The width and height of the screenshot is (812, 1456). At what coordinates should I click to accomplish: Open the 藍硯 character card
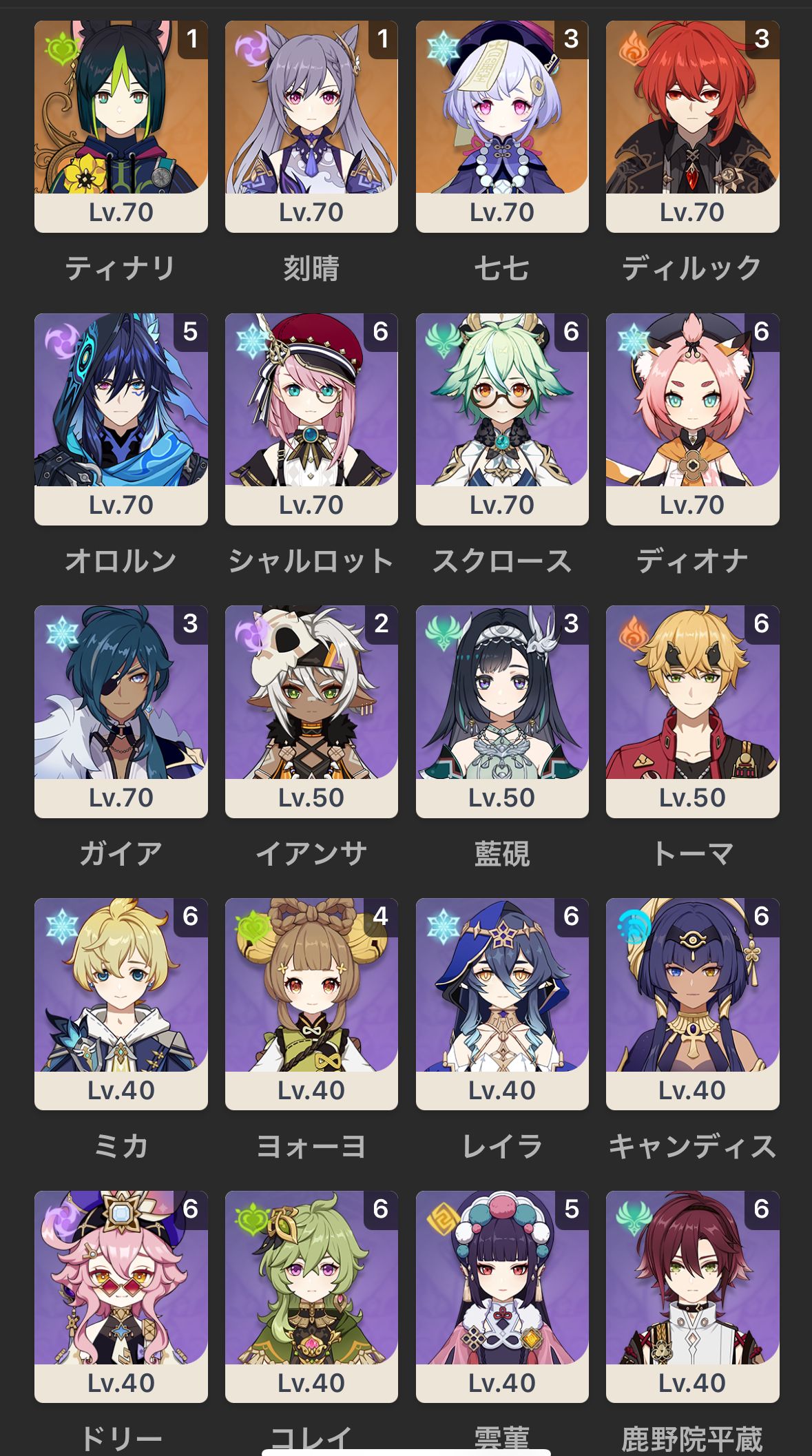coord(502,711)
